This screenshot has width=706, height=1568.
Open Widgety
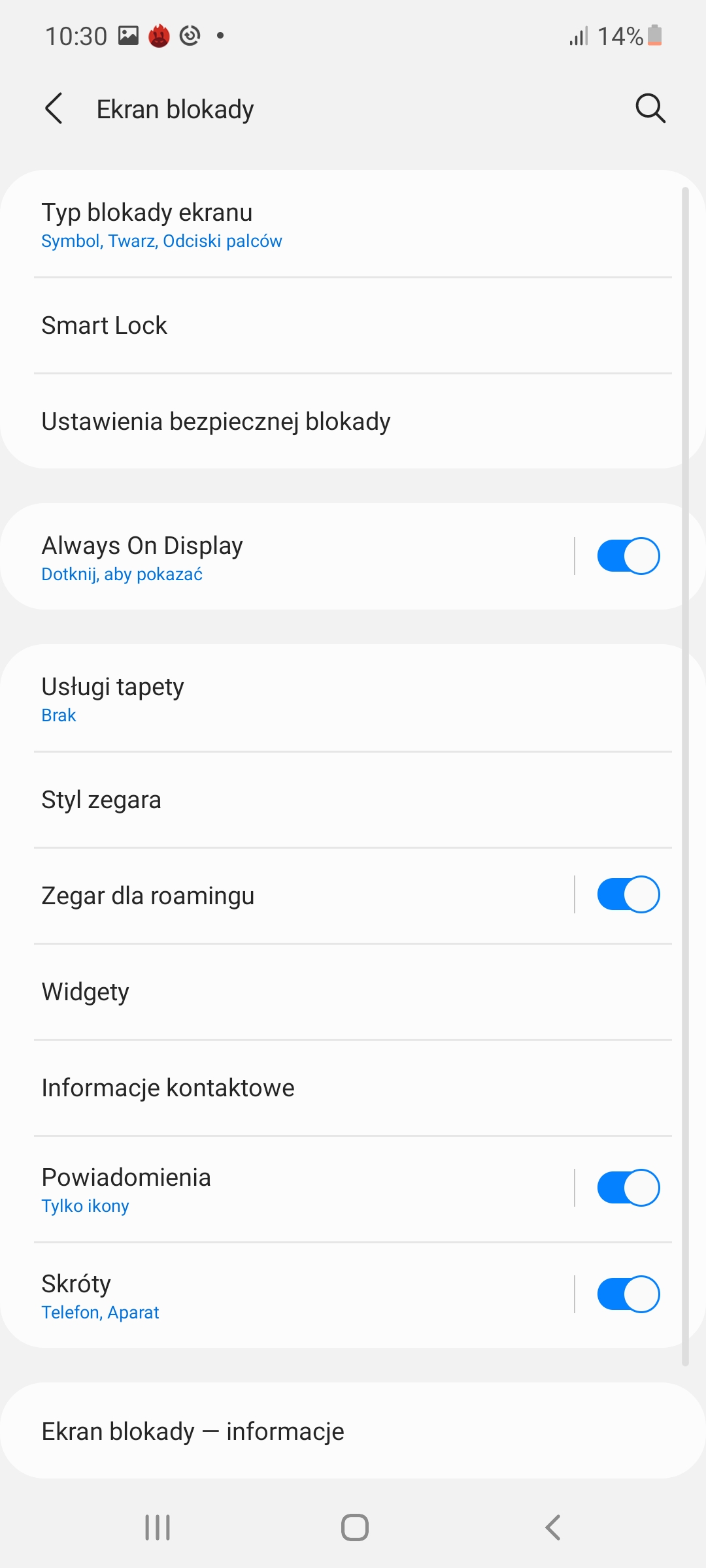tap(294, 992)
